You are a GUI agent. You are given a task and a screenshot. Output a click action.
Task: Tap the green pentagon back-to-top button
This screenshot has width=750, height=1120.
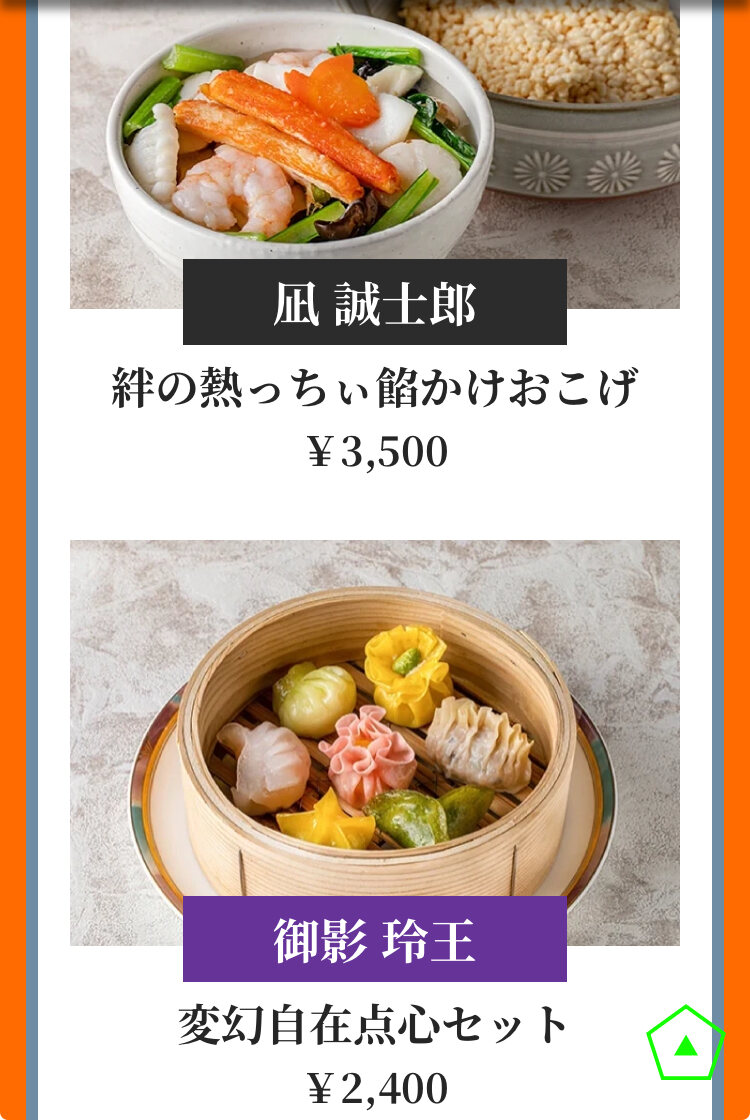coord(685,1045)
